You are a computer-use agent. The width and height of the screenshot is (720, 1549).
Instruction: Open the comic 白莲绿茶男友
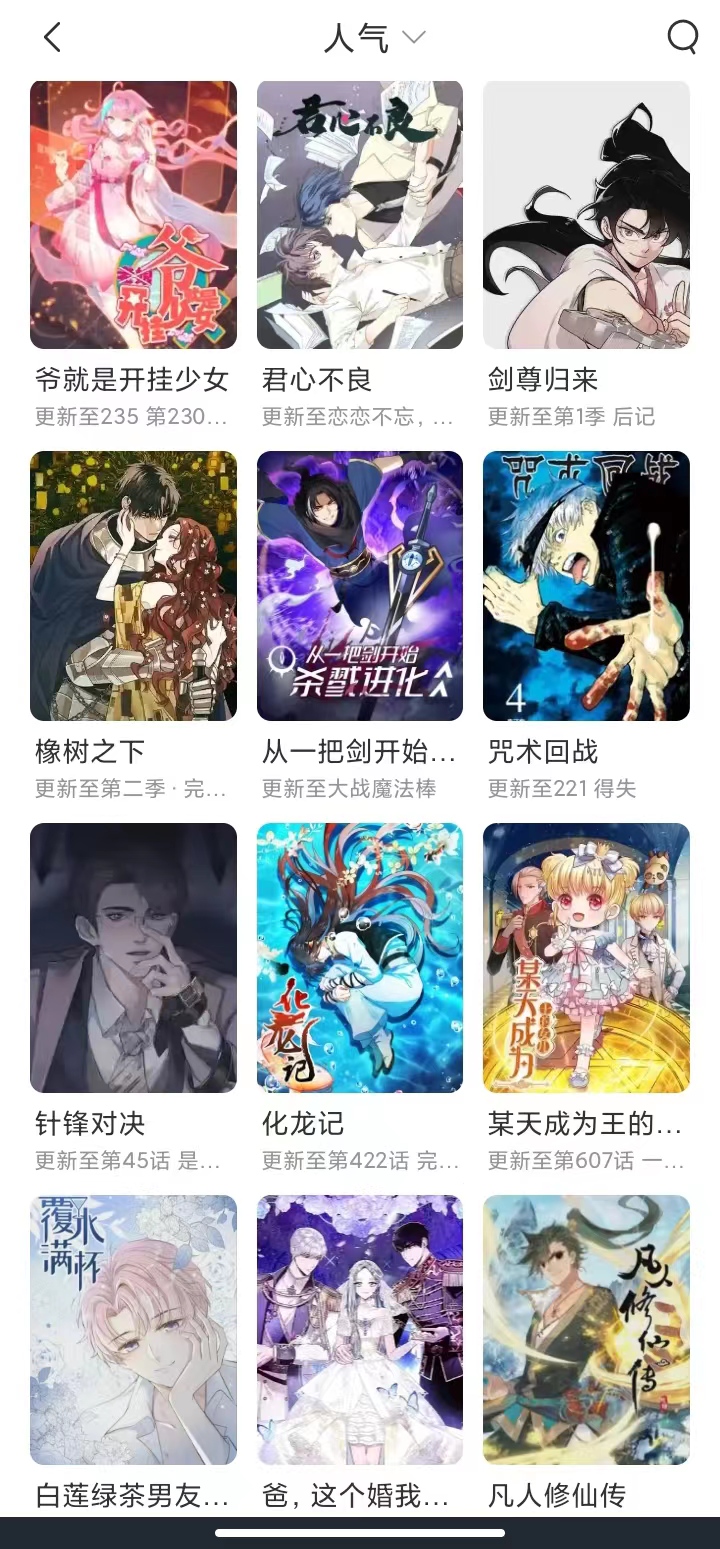133,1330
